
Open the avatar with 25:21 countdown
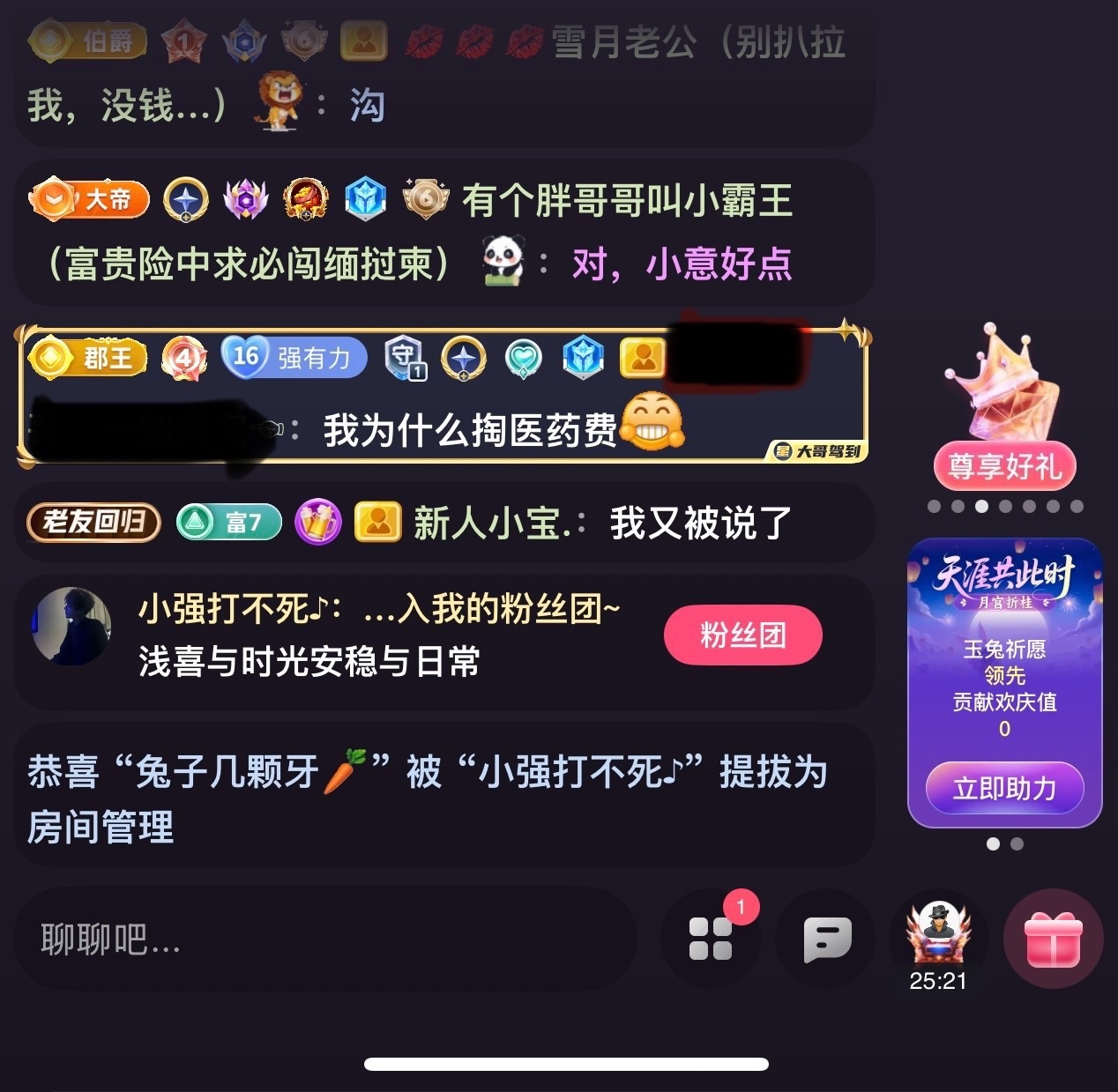(x=938, y=936)
